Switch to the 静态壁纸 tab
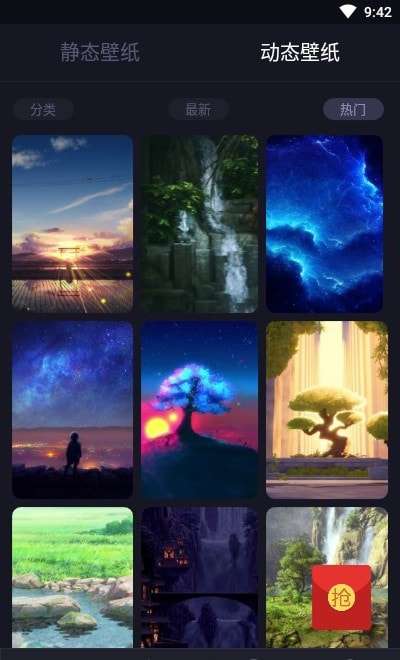 coord(100,52)
